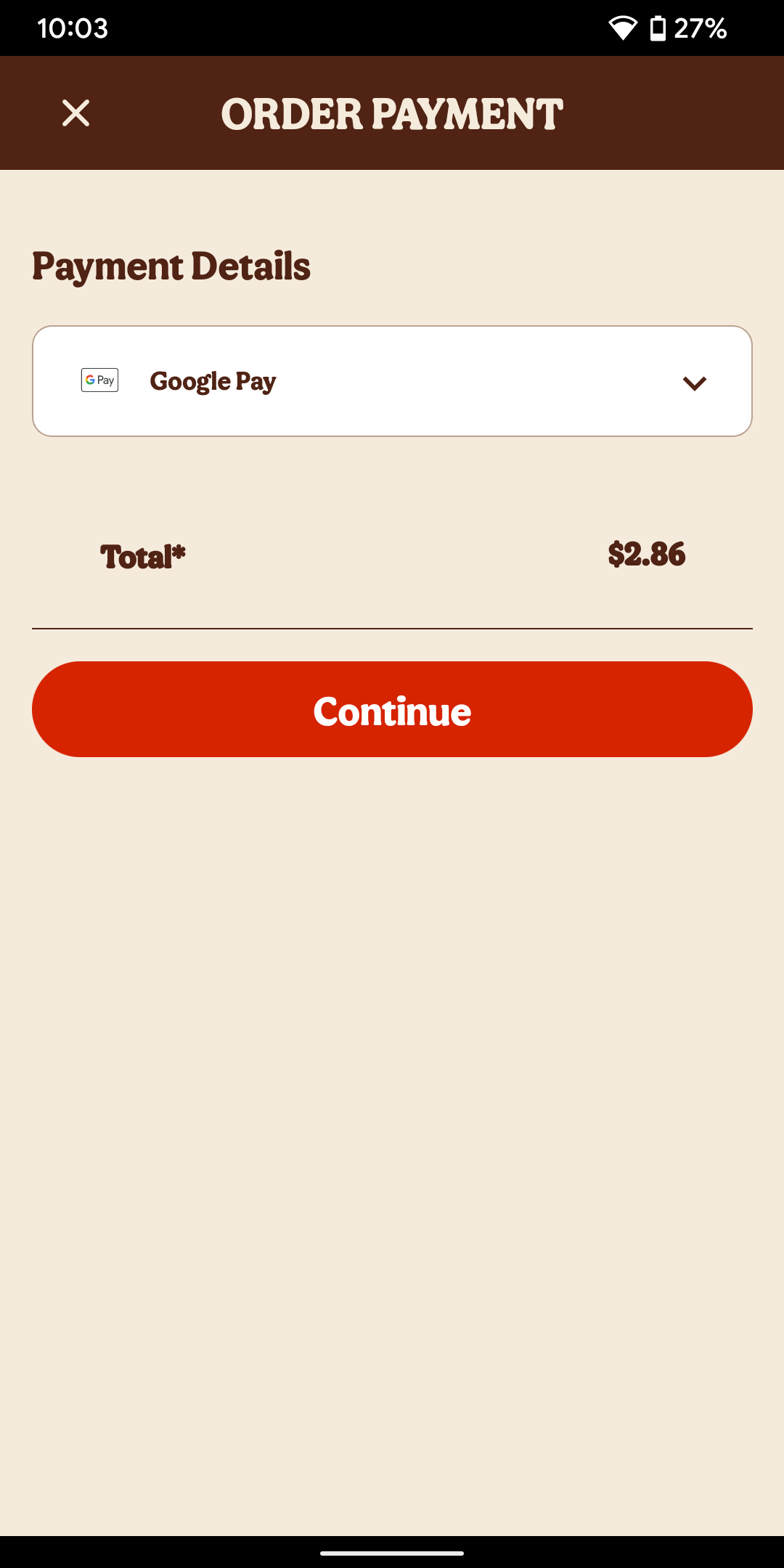The image size is (784, 1568).
Task: Click the X icon to dismiss Order Payment
Action: click(x=76, y=113)
